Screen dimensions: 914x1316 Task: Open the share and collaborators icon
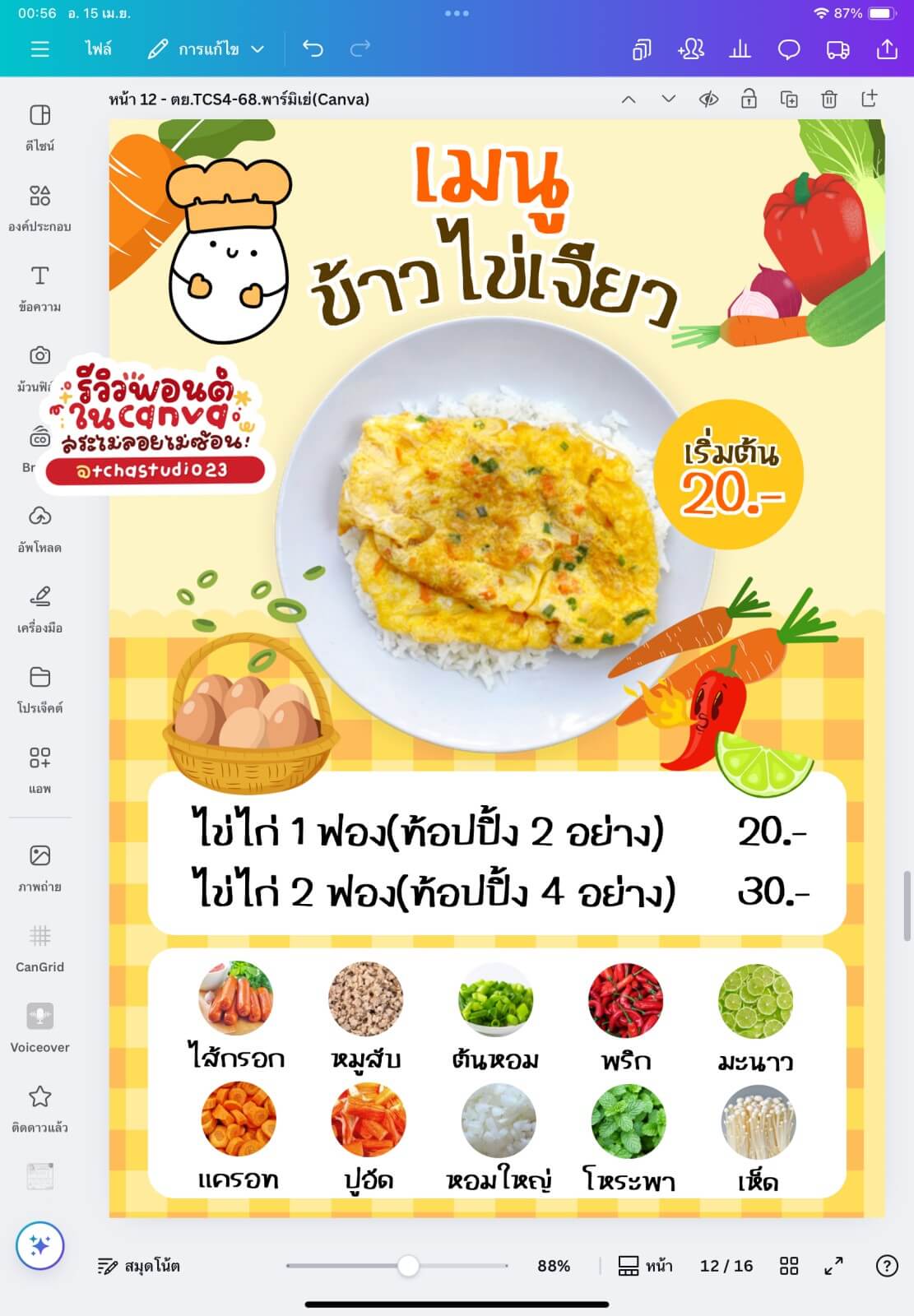(x=690, y=49)
